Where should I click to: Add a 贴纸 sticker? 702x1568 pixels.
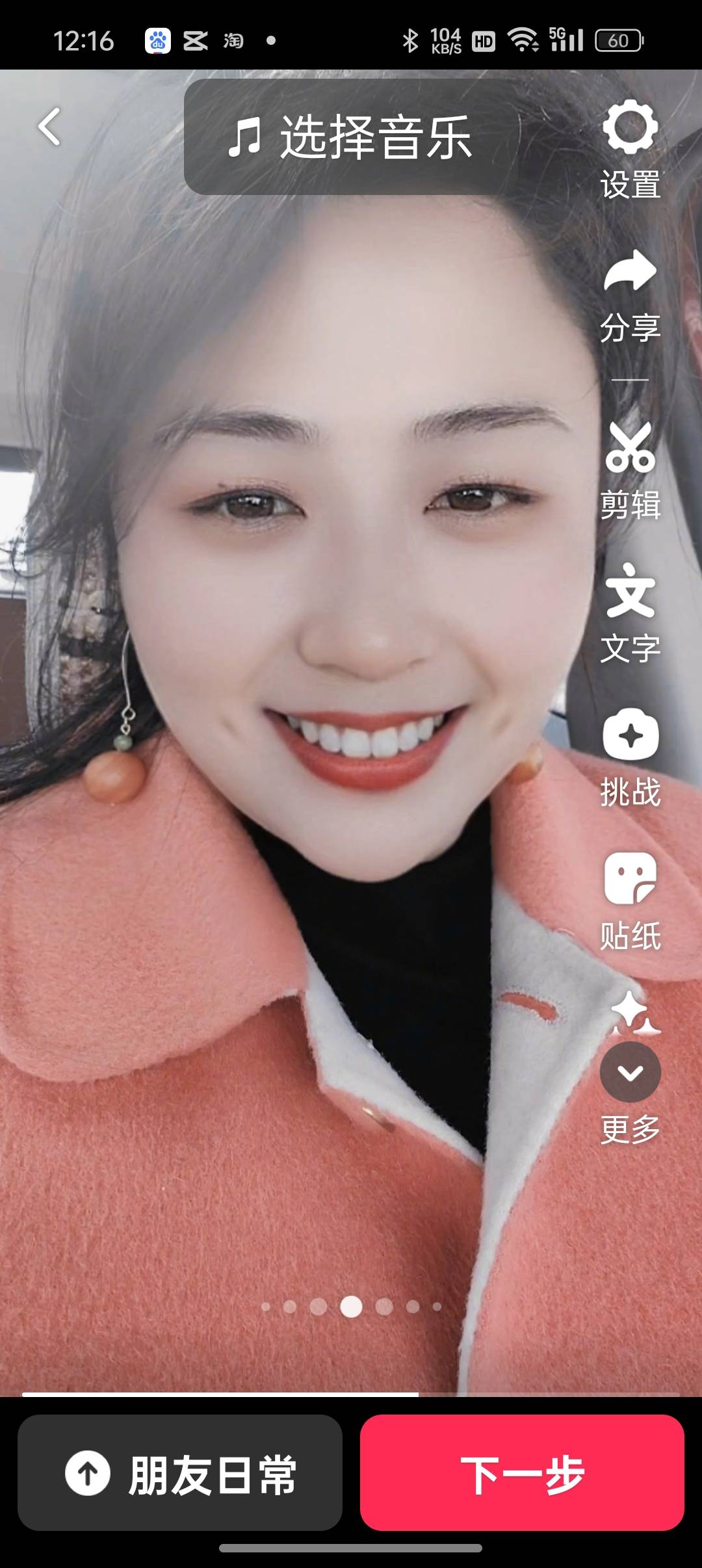[630, 900]
